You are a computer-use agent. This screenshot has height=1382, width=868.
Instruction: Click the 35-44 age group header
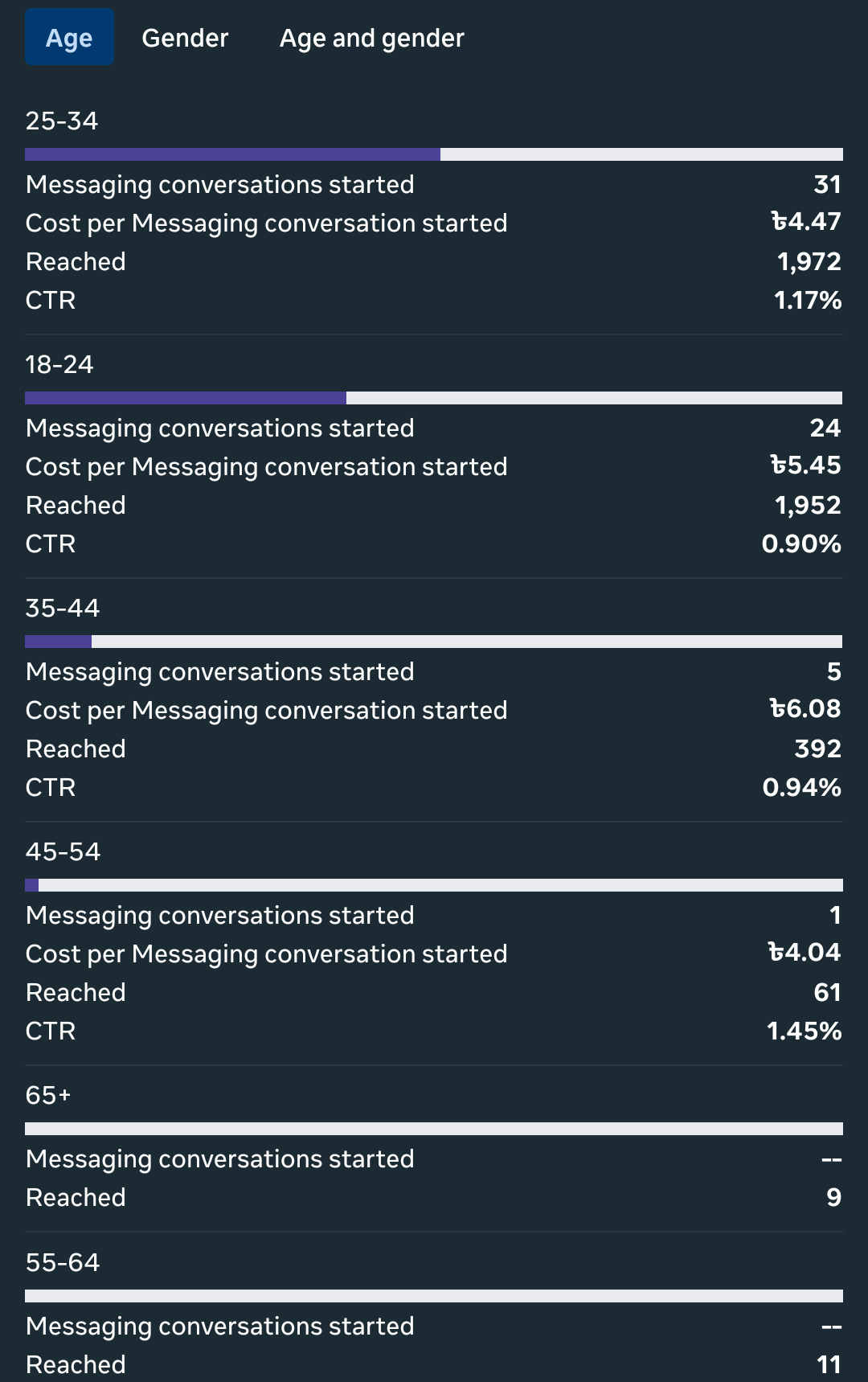tap(60, 609)
